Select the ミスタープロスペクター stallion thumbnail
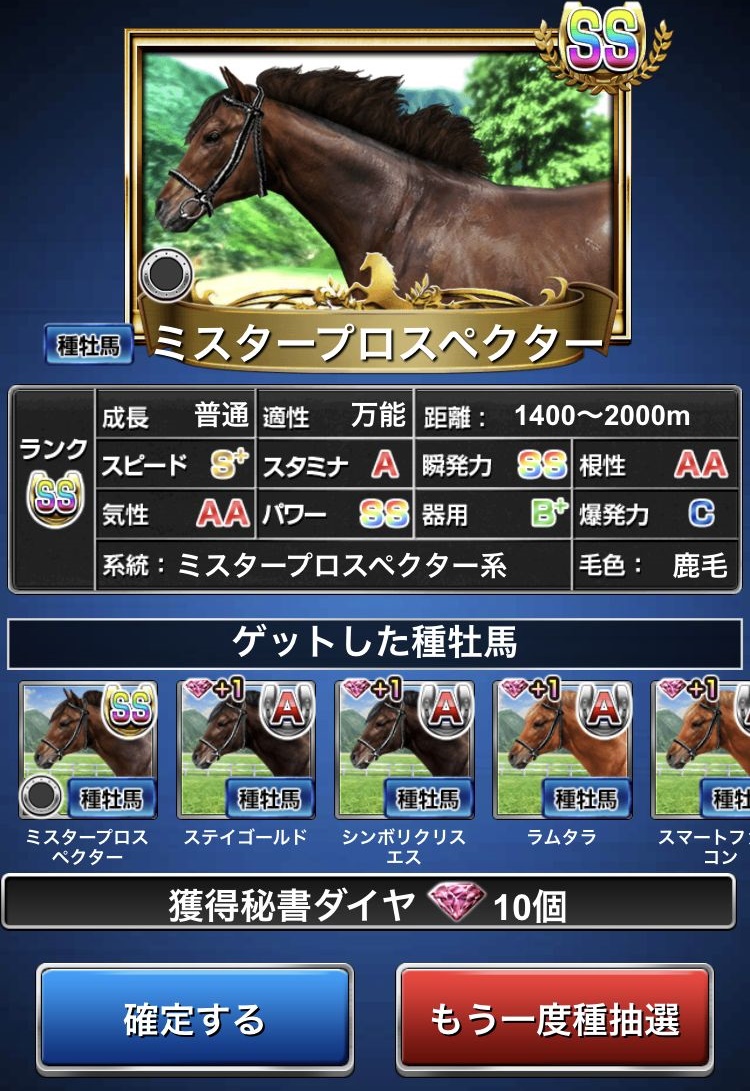 point(88,749)
